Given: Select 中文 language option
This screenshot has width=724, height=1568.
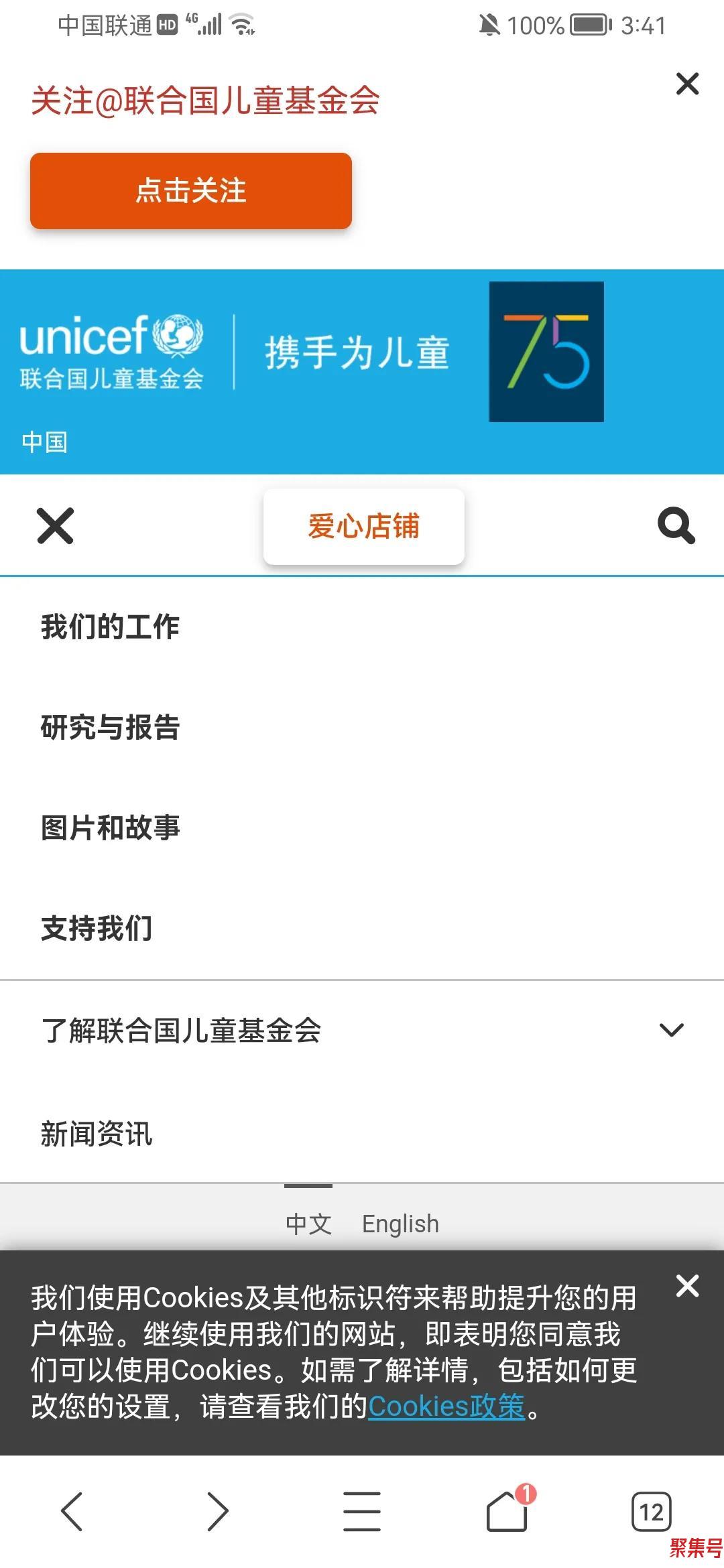Looking at the screenshot, I should (x=308, y=1224).
